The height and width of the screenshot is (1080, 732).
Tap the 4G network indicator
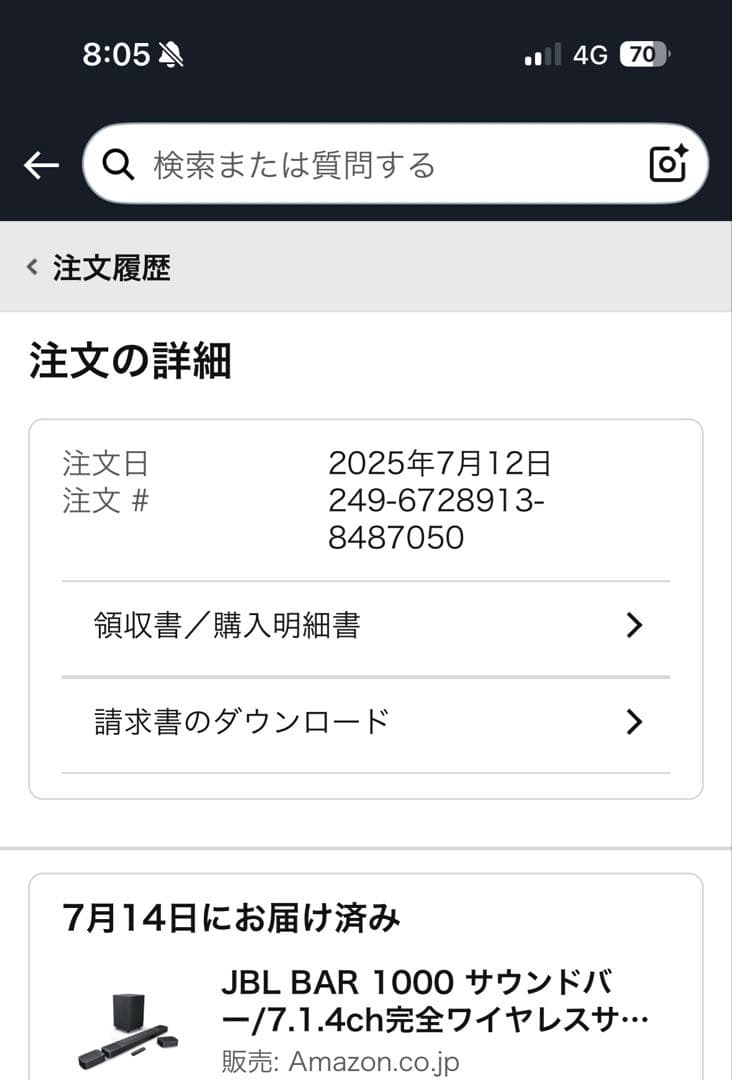click(x=590, y=54)
